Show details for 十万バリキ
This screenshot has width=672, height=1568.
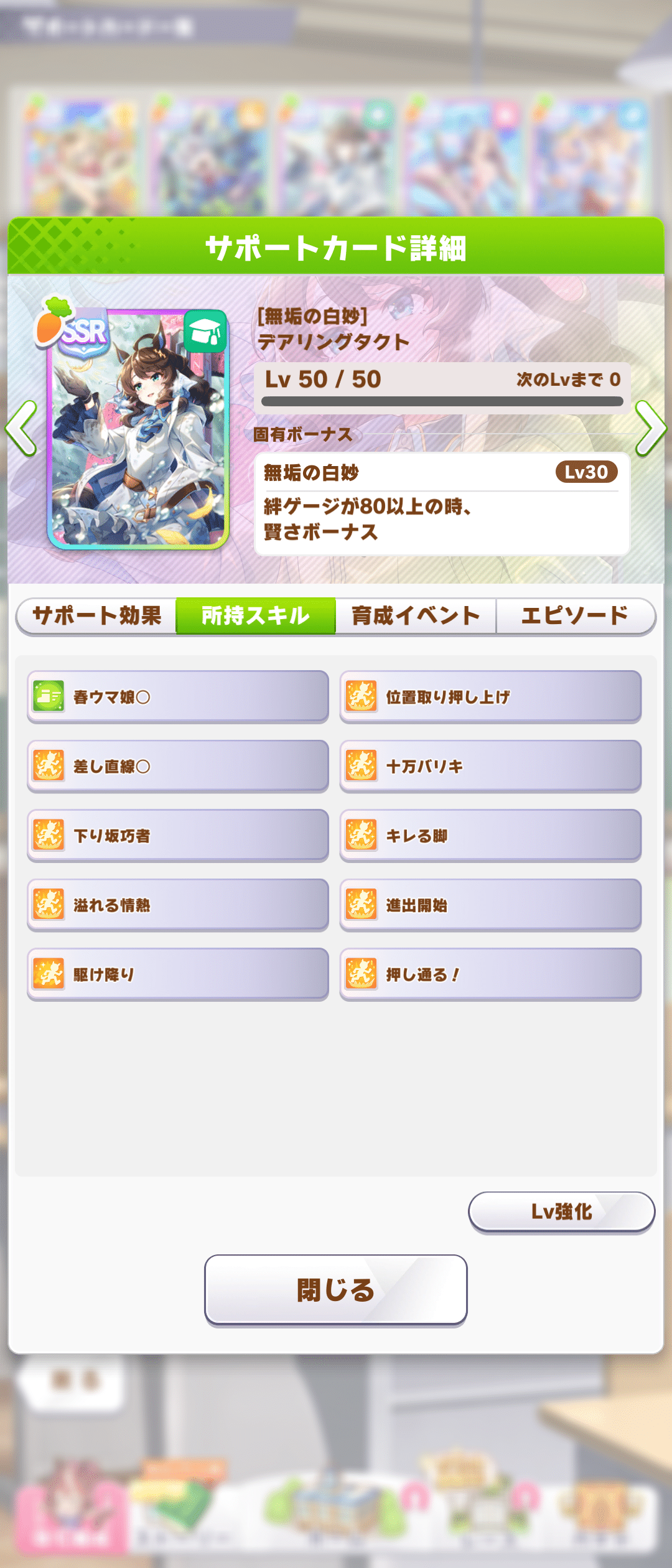490,766
